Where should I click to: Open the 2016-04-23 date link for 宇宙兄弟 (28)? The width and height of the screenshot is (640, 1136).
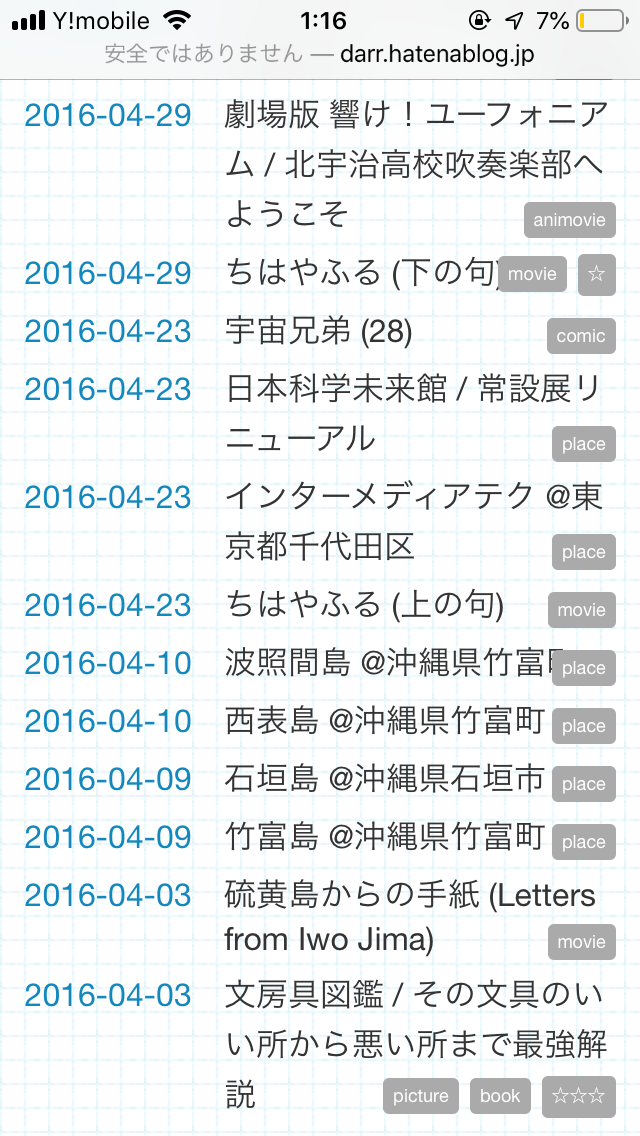click(x=107, y=331)
